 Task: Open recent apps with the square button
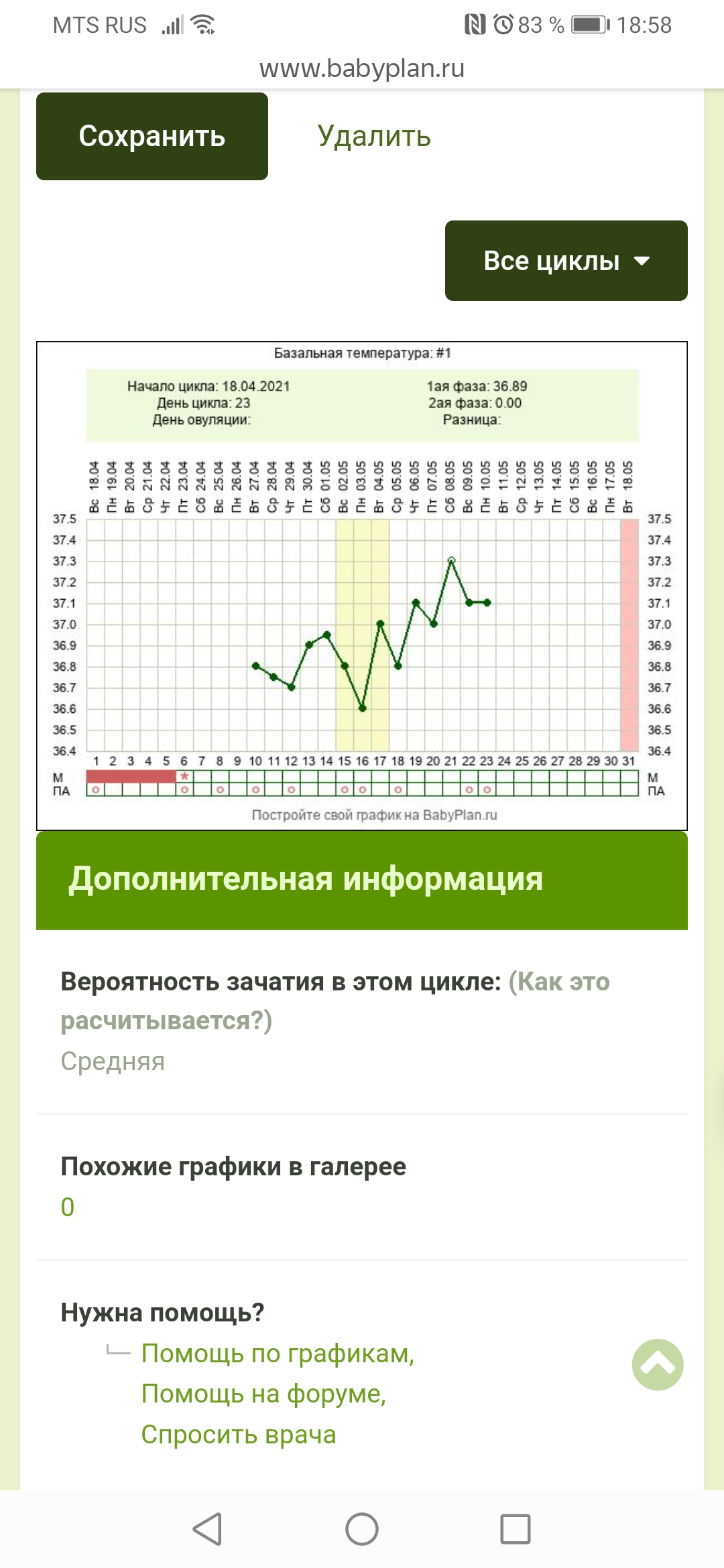point(516,1528)
